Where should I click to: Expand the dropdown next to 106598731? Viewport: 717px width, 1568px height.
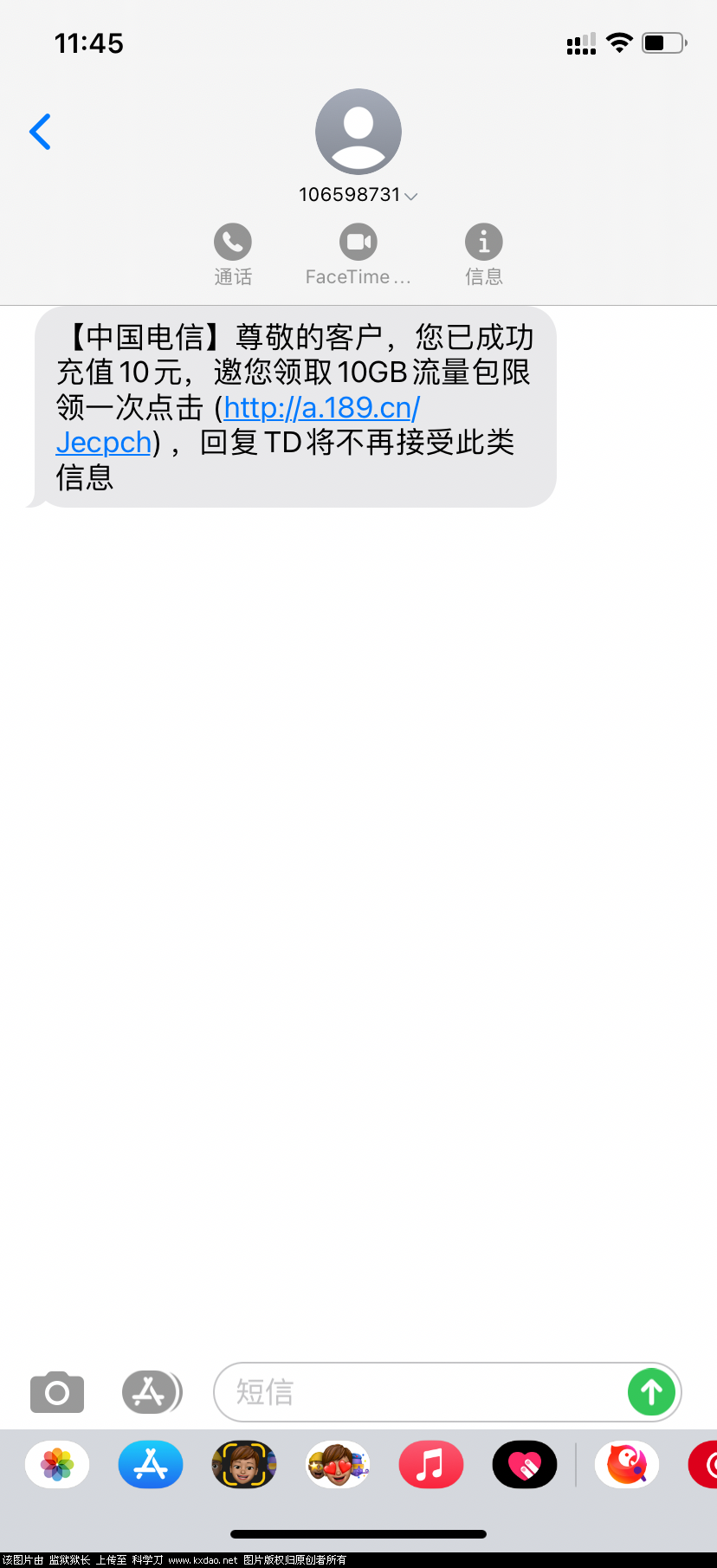(411, 196)
